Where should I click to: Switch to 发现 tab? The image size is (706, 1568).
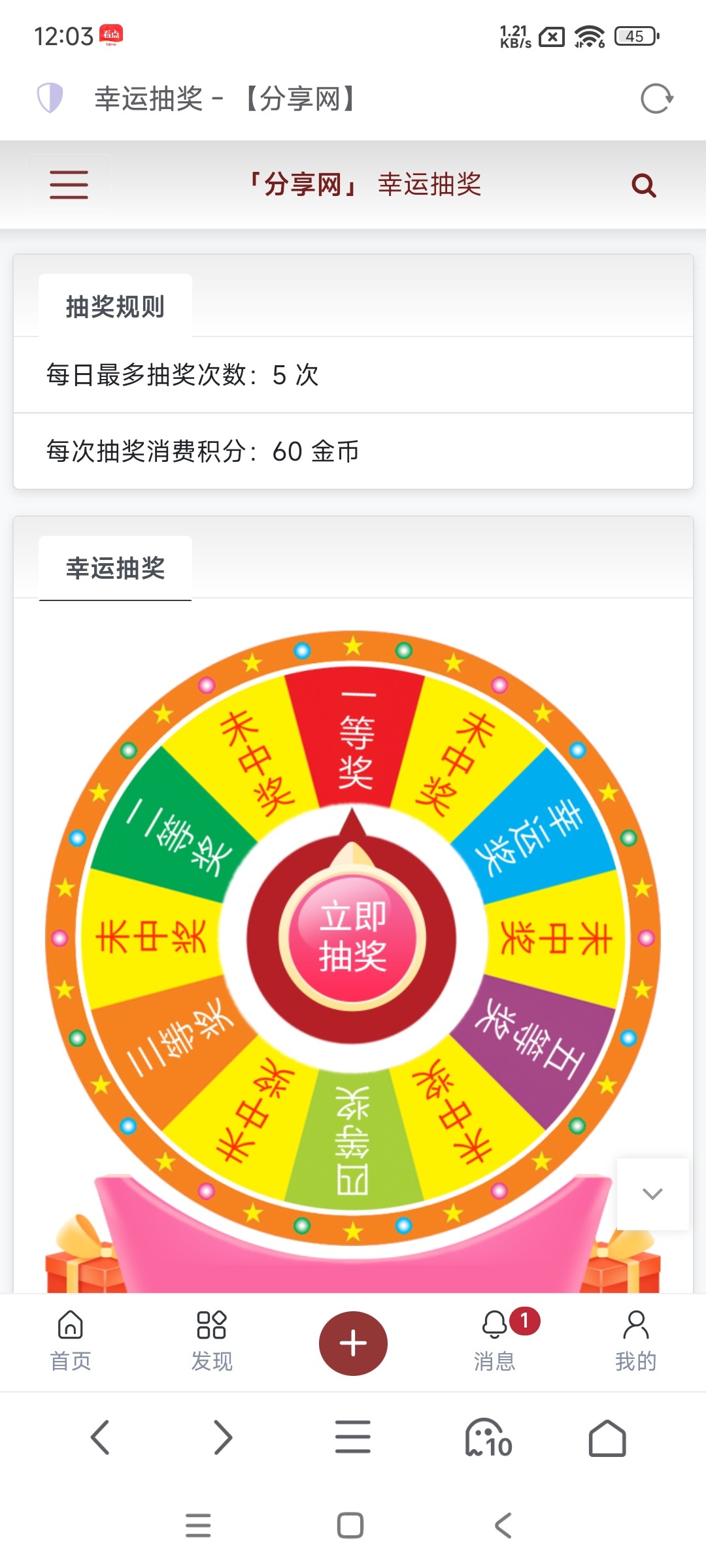click(212, 1341)
